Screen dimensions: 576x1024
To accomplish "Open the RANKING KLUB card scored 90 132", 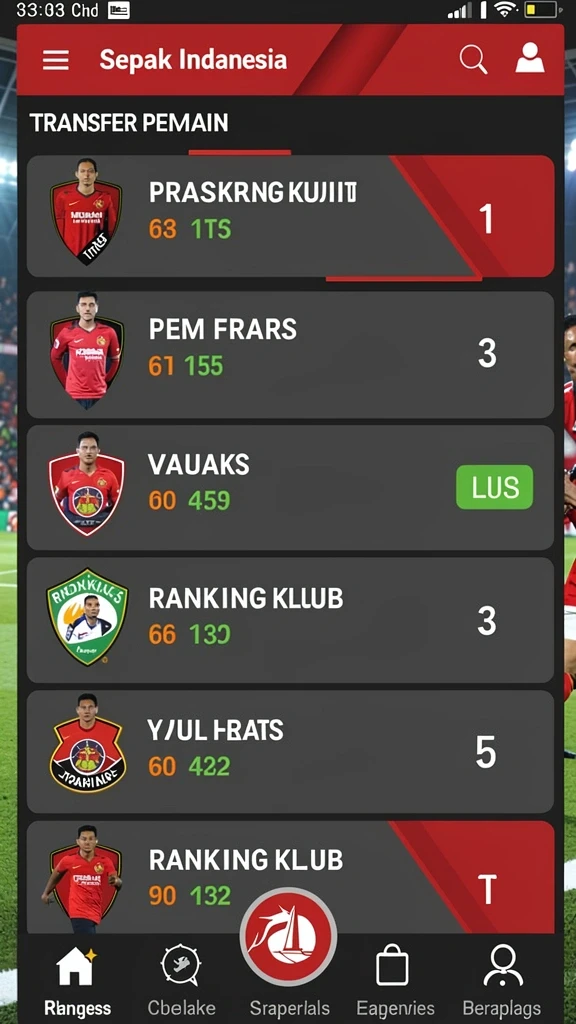I will (x=290, y=877).
